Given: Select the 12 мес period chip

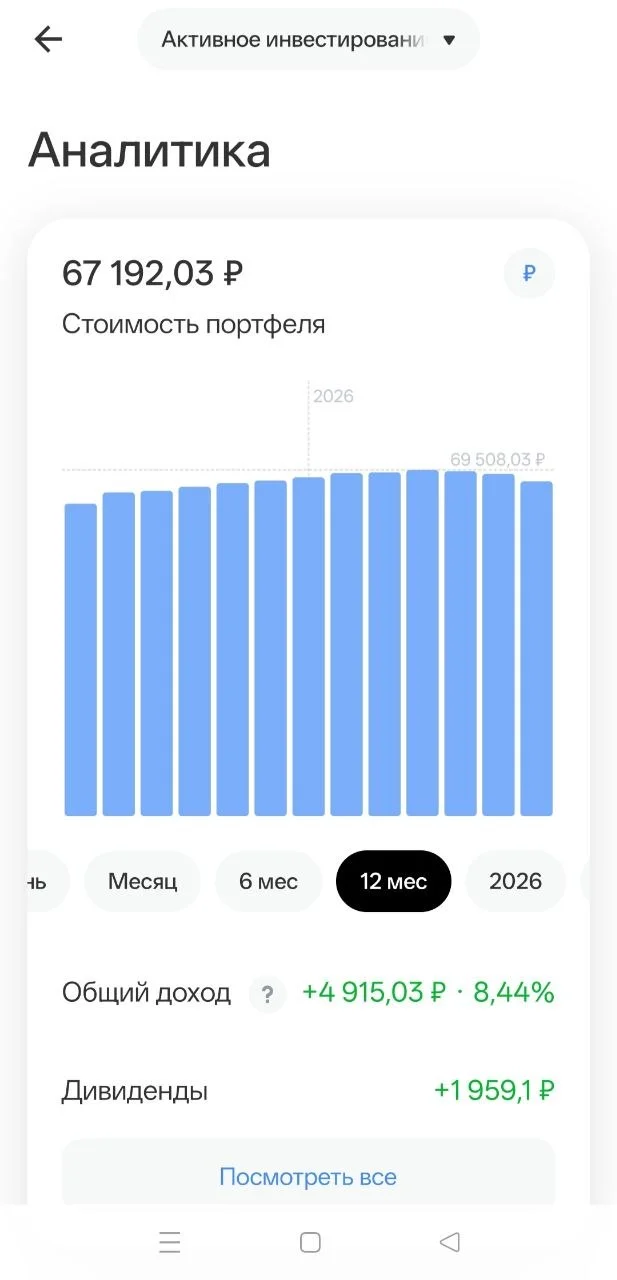Looking at the screenshot, I should 393,881.
